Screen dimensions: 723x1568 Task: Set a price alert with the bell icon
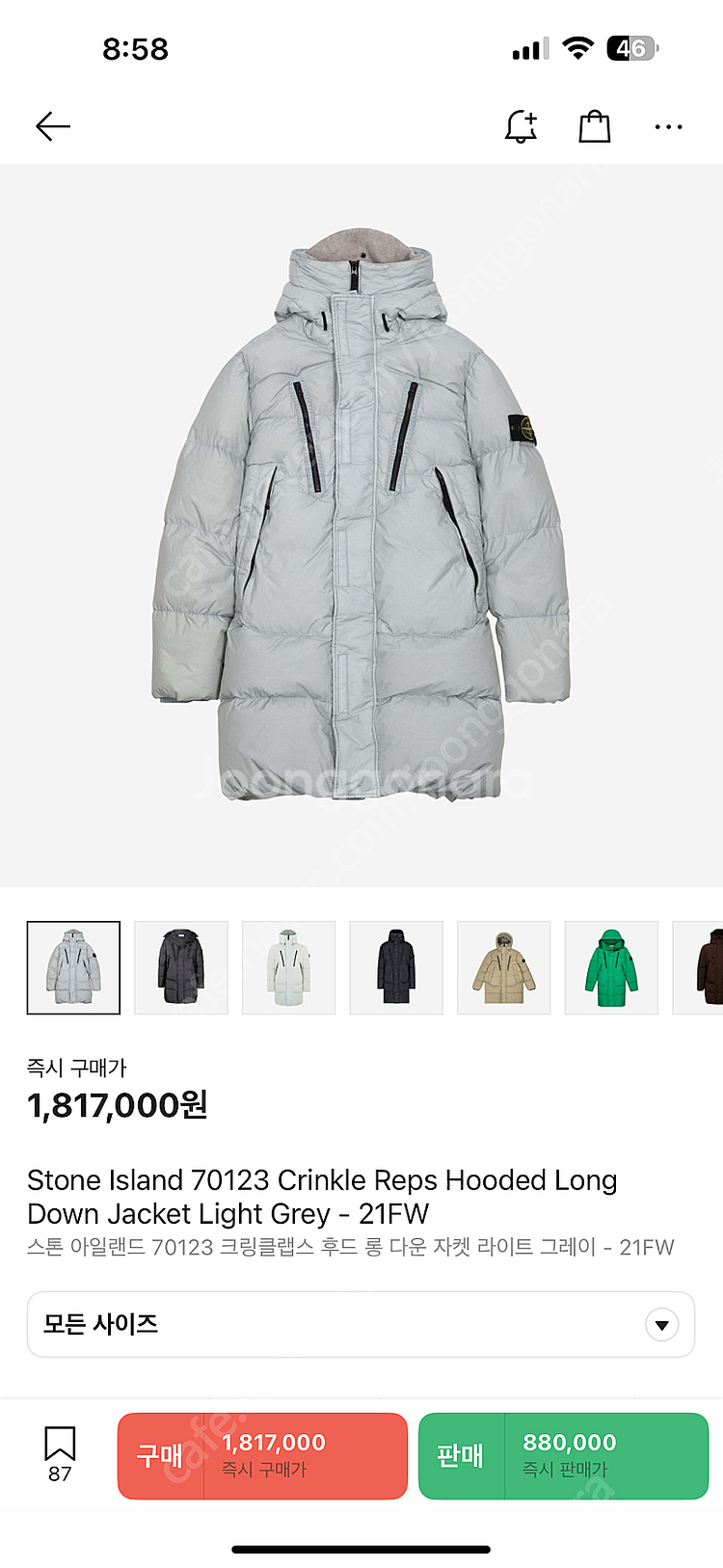coord(521,126)
